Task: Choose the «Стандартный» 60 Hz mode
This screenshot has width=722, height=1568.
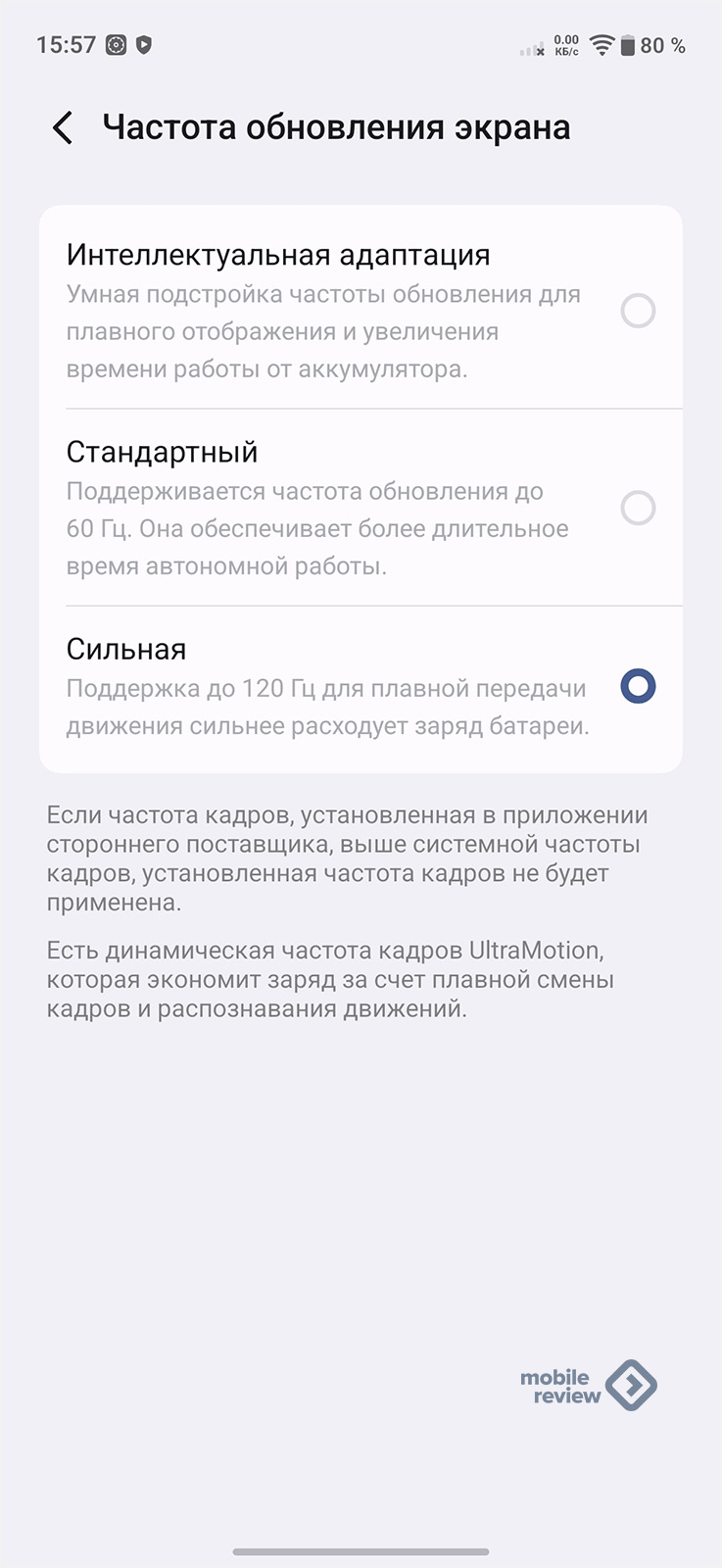Action: (x=638, y=508)
